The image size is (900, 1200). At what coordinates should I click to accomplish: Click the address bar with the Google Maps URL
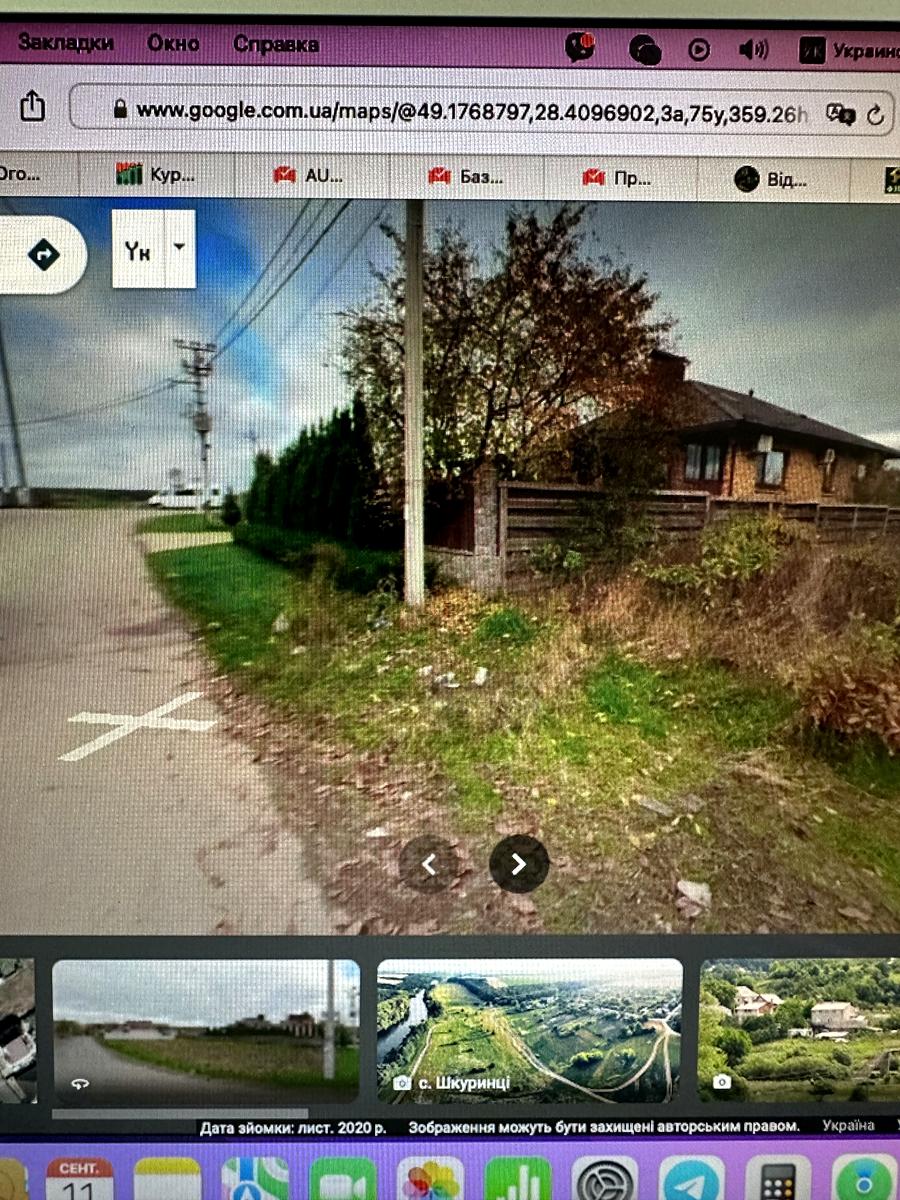(450, 110)
